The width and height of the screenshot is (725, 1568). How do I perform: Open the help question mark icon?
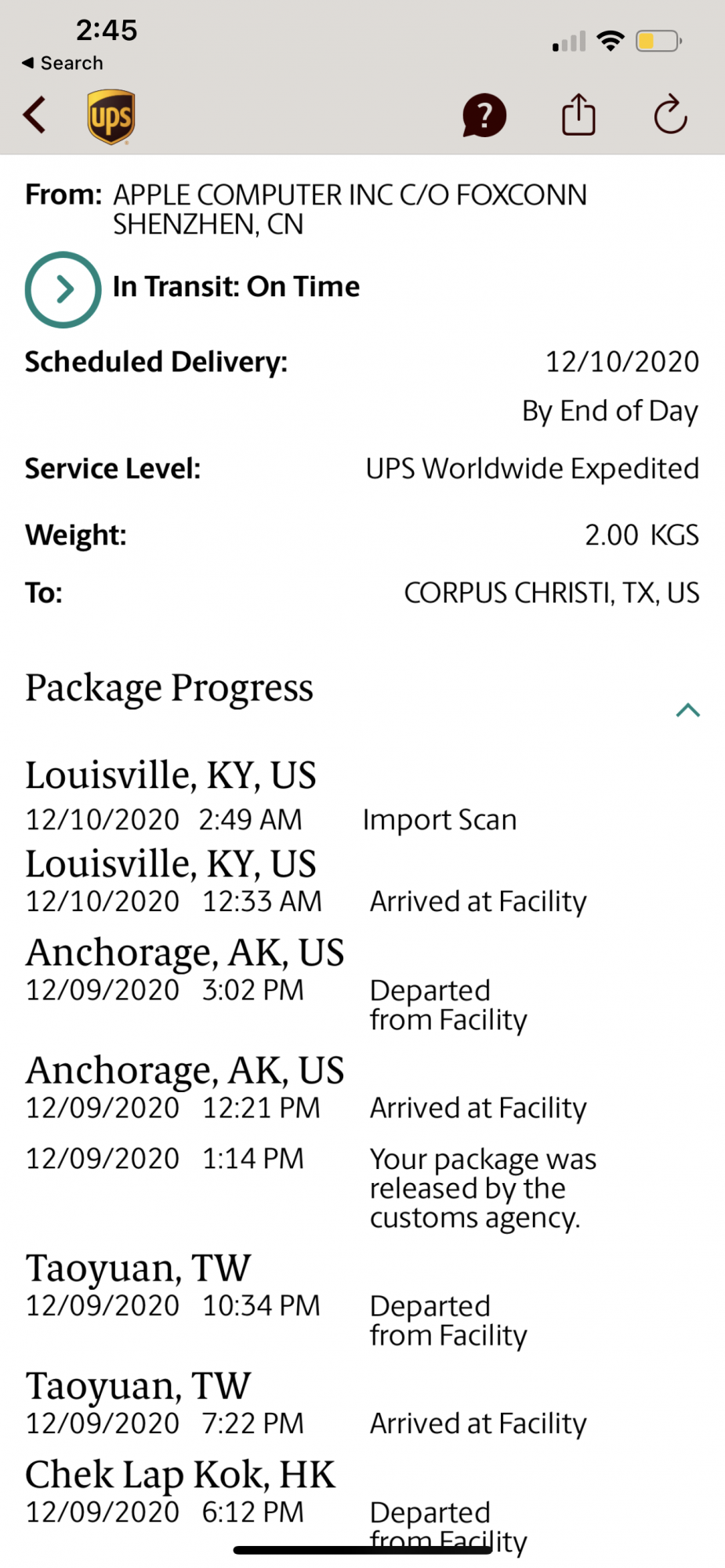[x=484, y=116]
